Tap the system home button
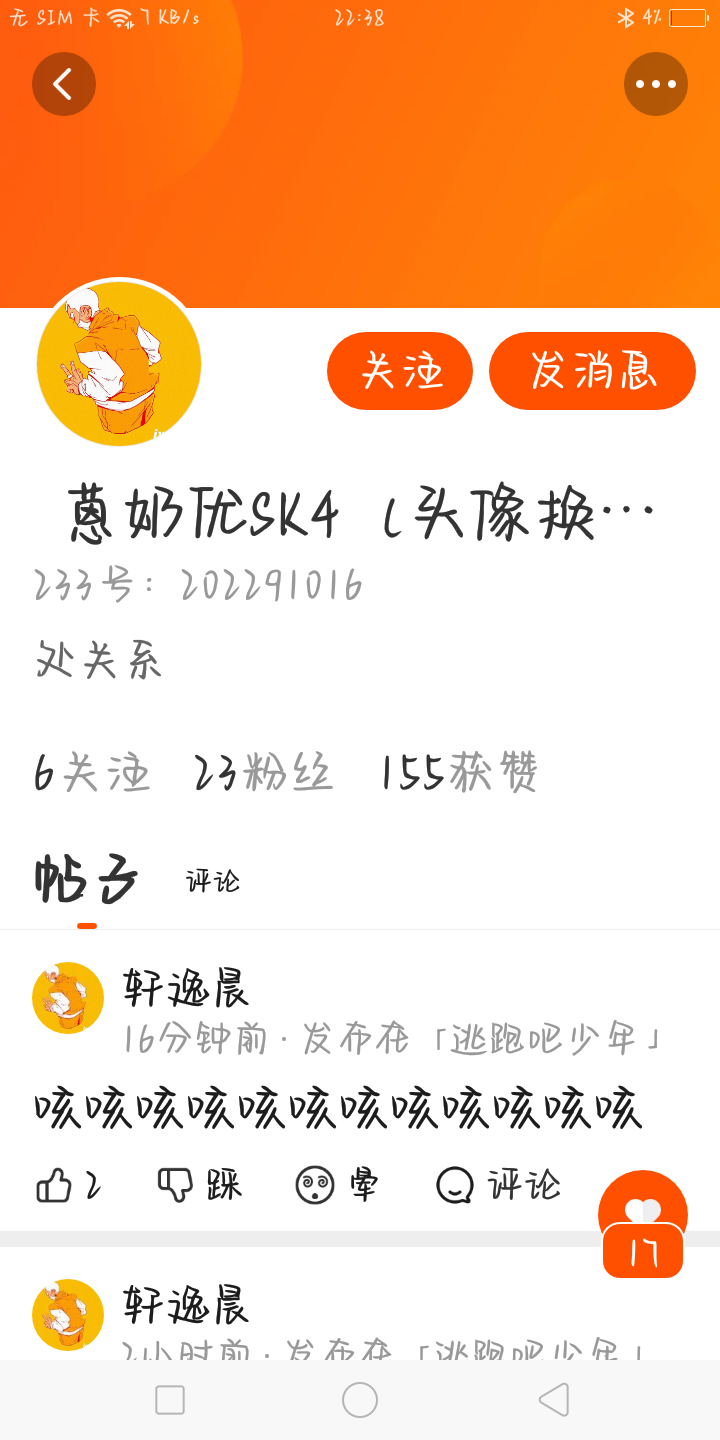The height and width of the screenshot is (1440, 720). pyautogui.click(x=360, y=1400)
